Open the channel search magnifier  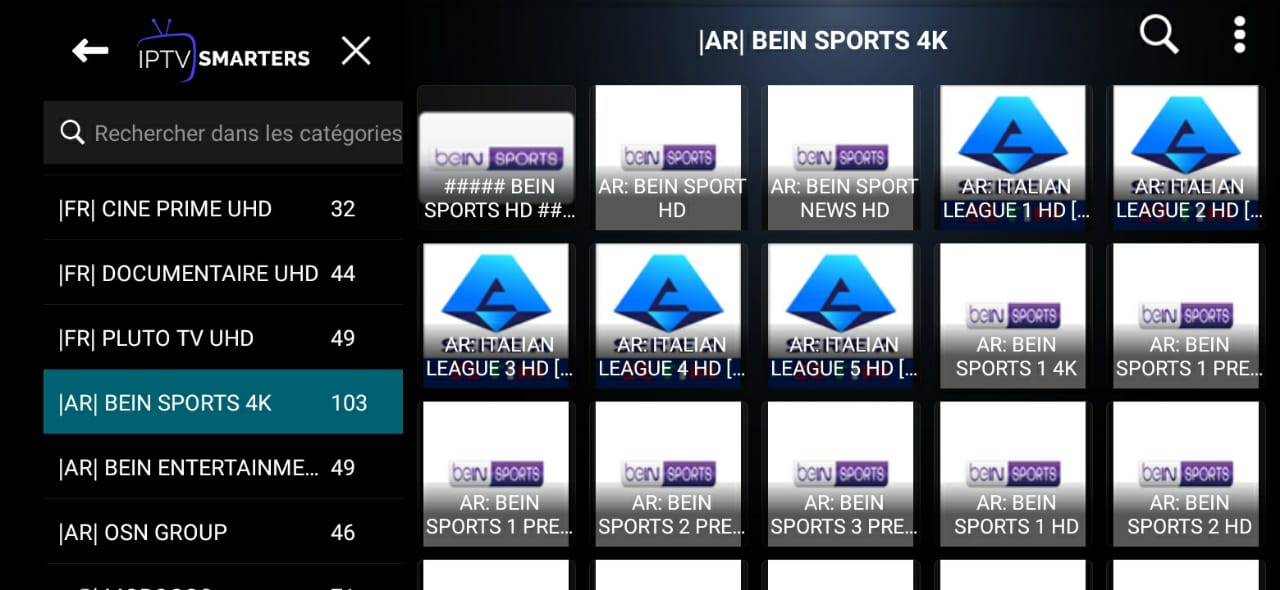point(1159,36)
